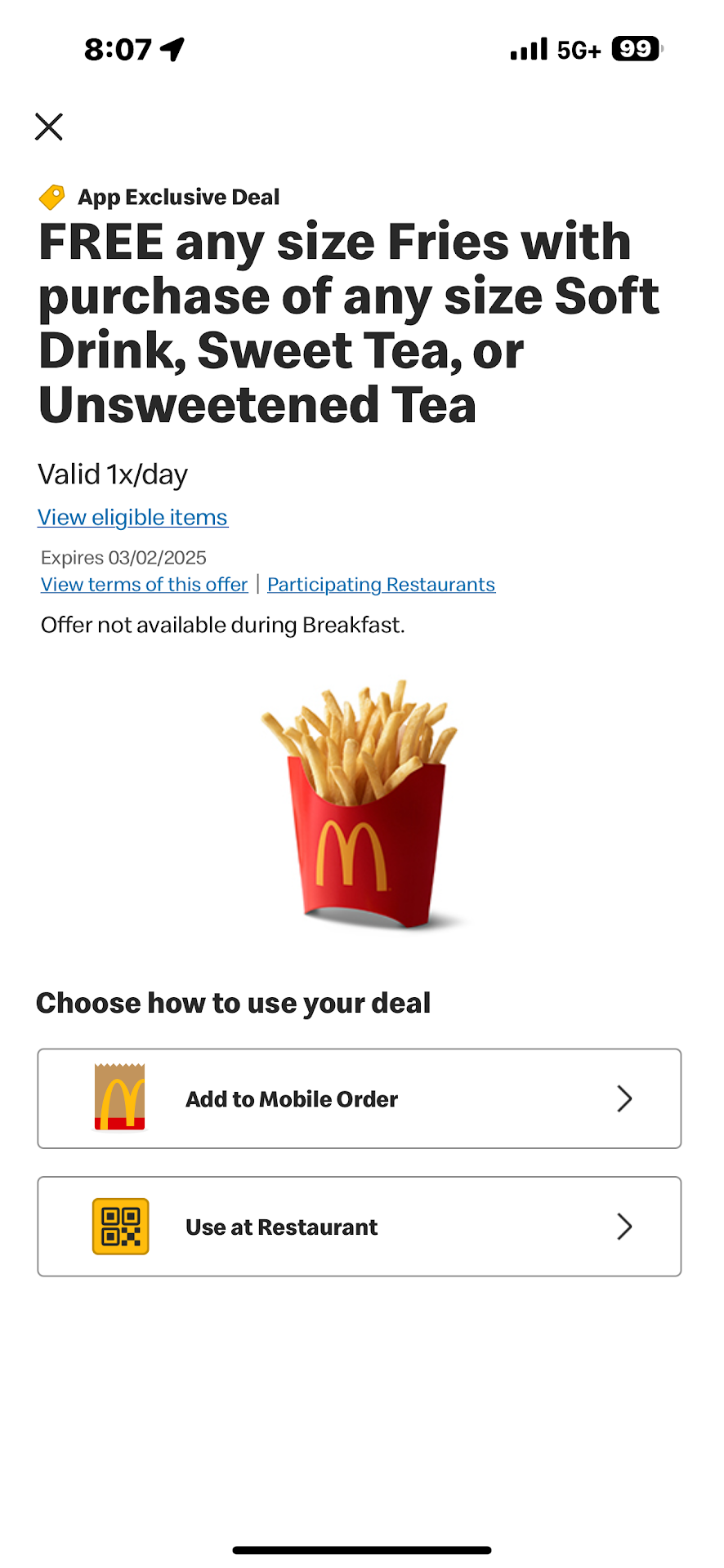
Task: Close the deal details screen
Action: [49, 127]
